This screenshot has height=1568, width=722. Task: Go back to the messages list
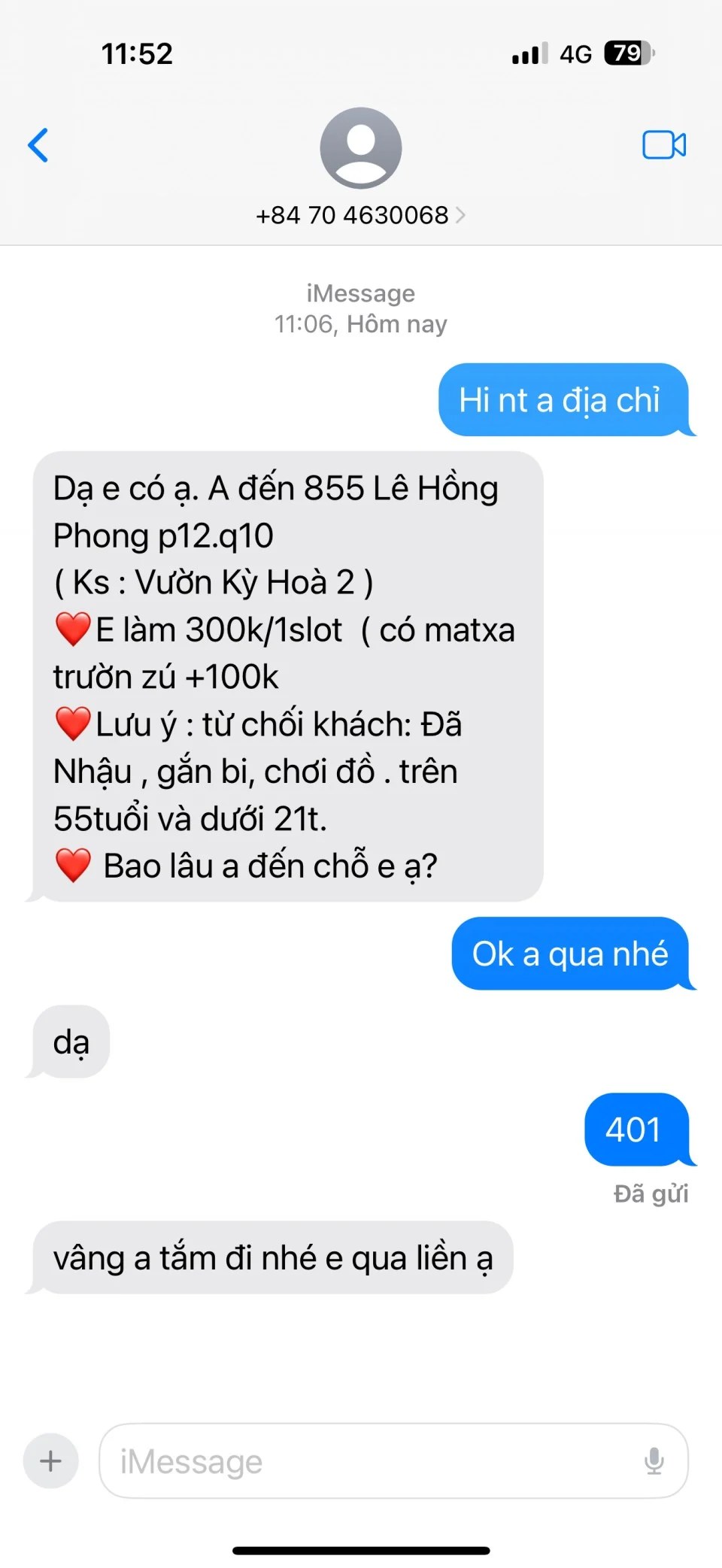(38, 145)
